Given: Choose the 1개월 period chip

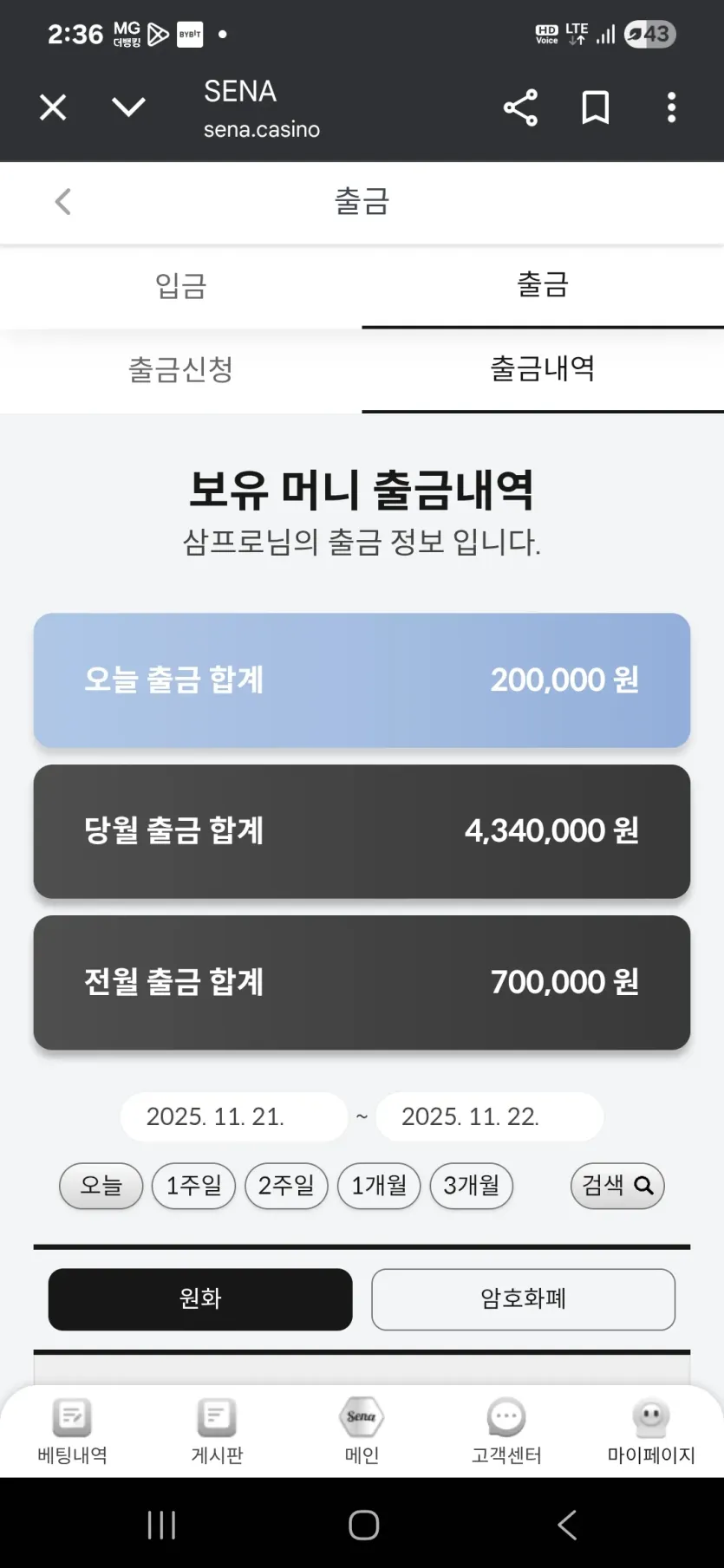Looking at the screenshot, I should [x=379, y=1186].
